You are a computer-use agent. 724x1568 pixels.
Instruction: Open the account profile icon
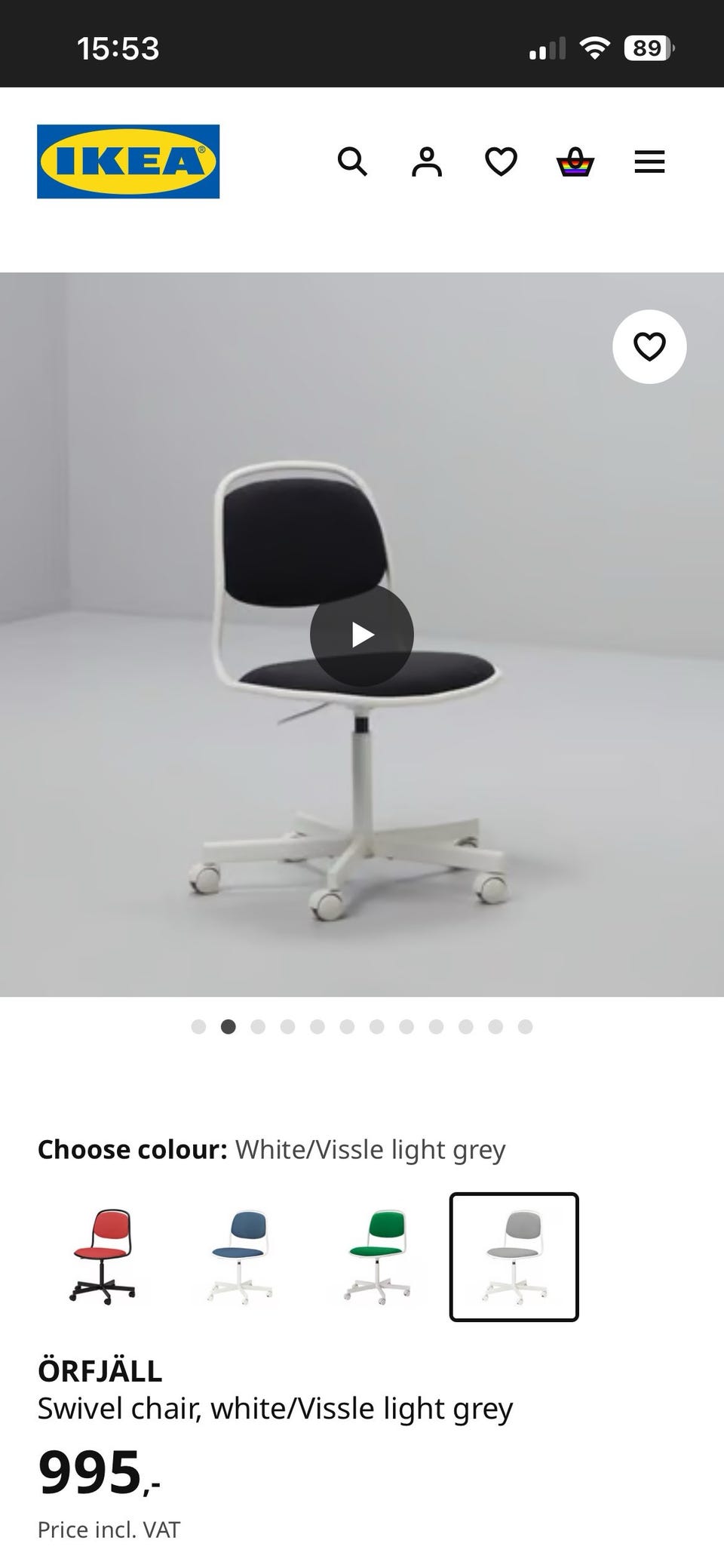(426, 161)
